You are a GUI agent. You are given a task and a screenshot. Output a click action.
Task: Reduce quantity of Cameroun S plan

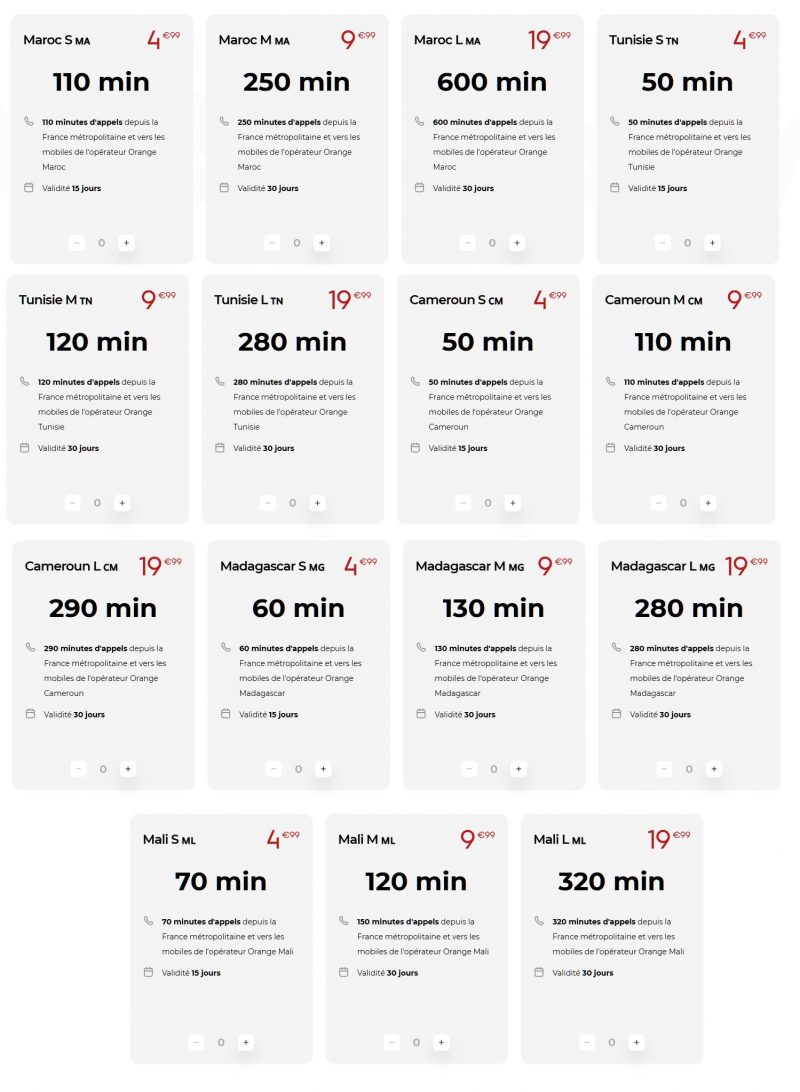[x=463, y=503]
